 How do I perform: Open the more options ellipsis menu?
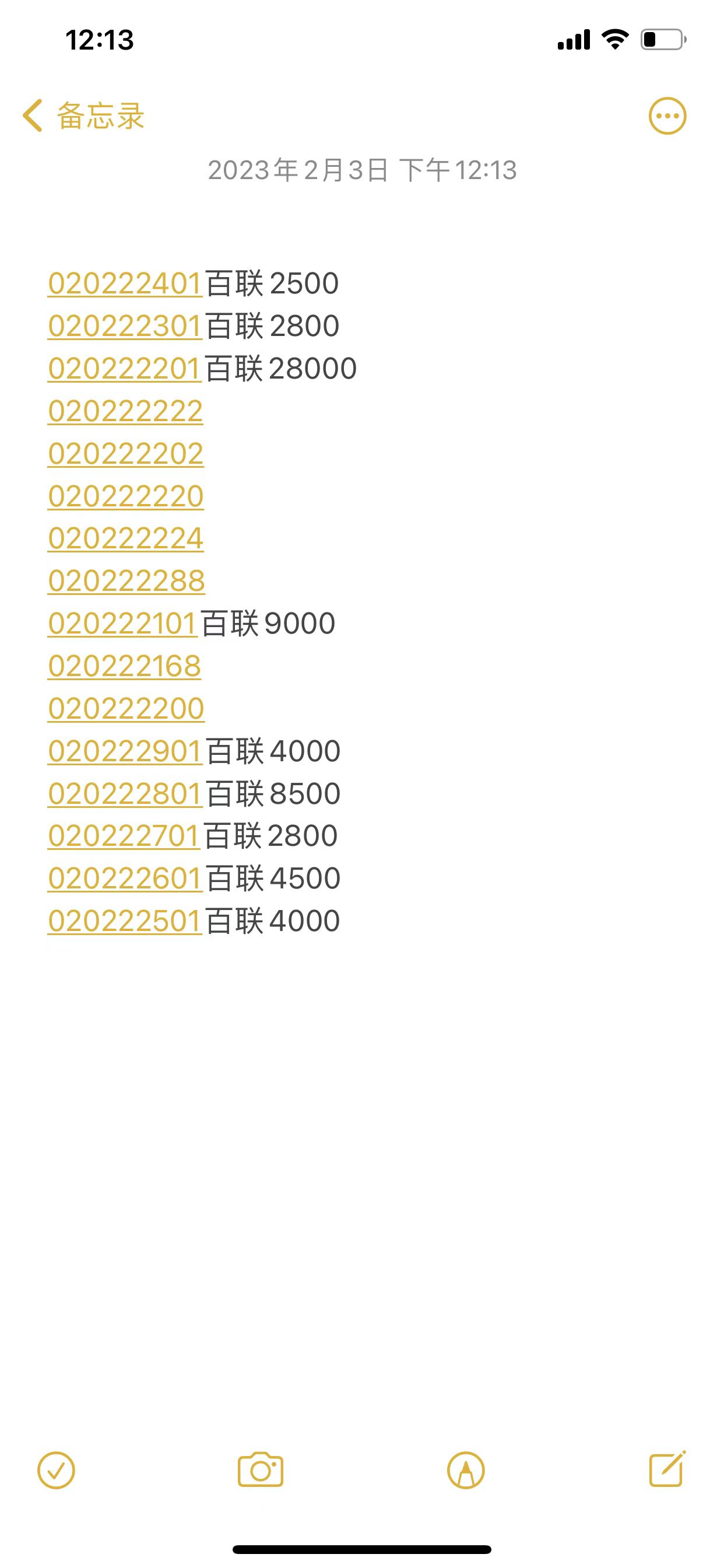click(667, 116)
